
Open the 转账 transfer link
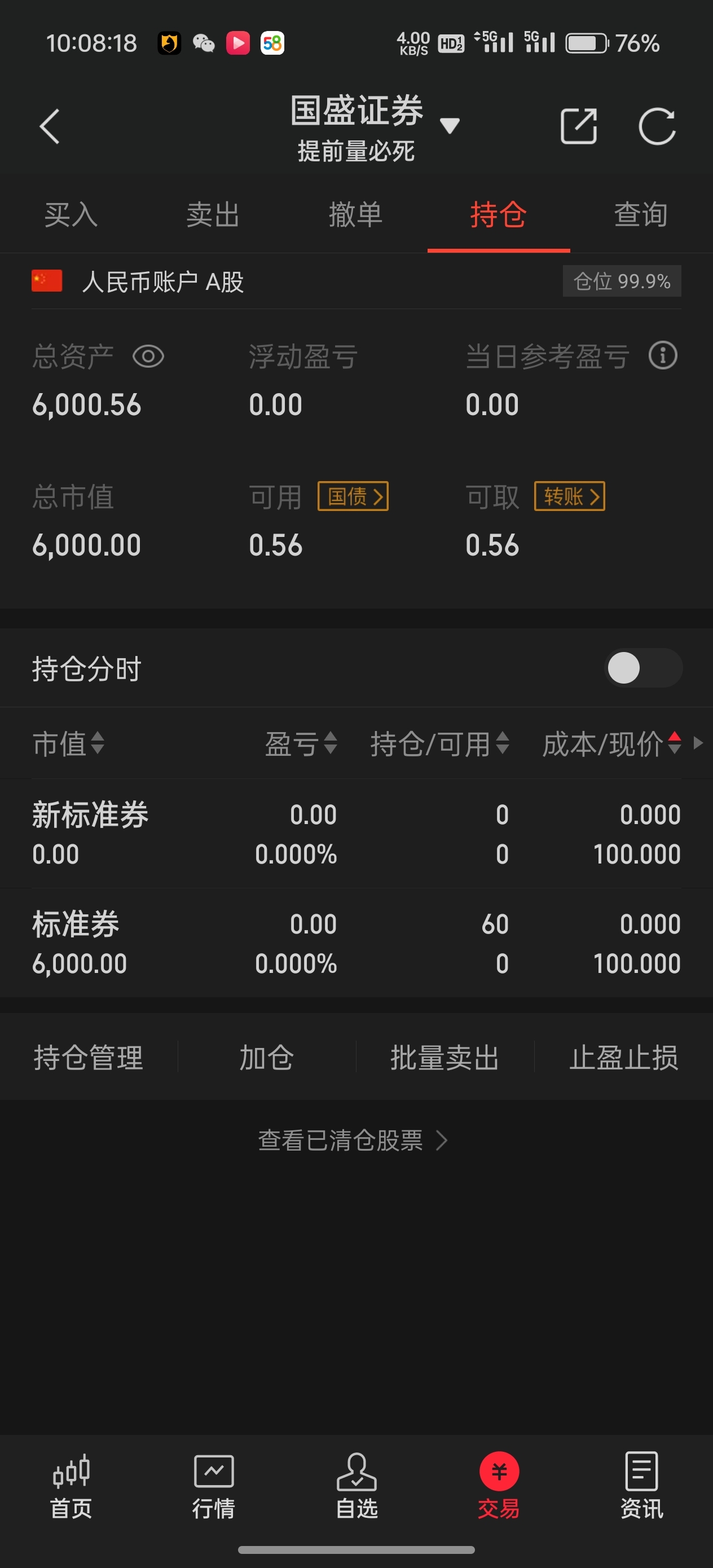click(x=570, y=497)
